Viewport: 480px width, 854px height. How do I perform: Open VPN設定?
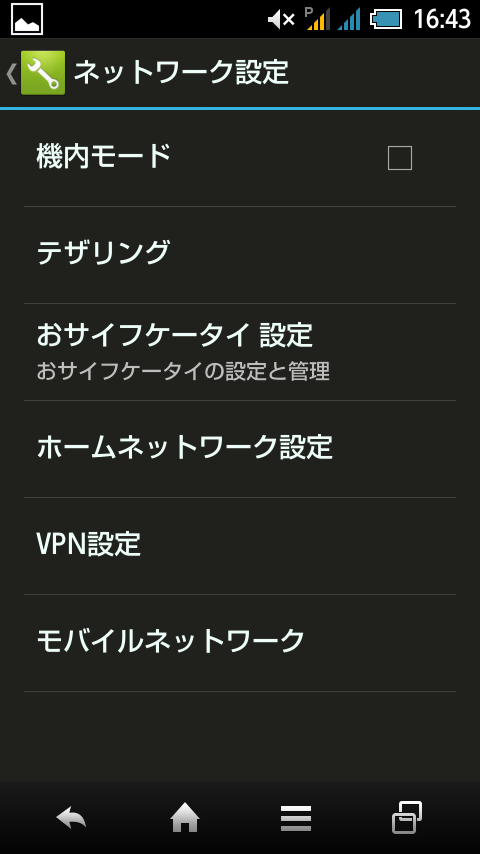[x=240, y=546]
